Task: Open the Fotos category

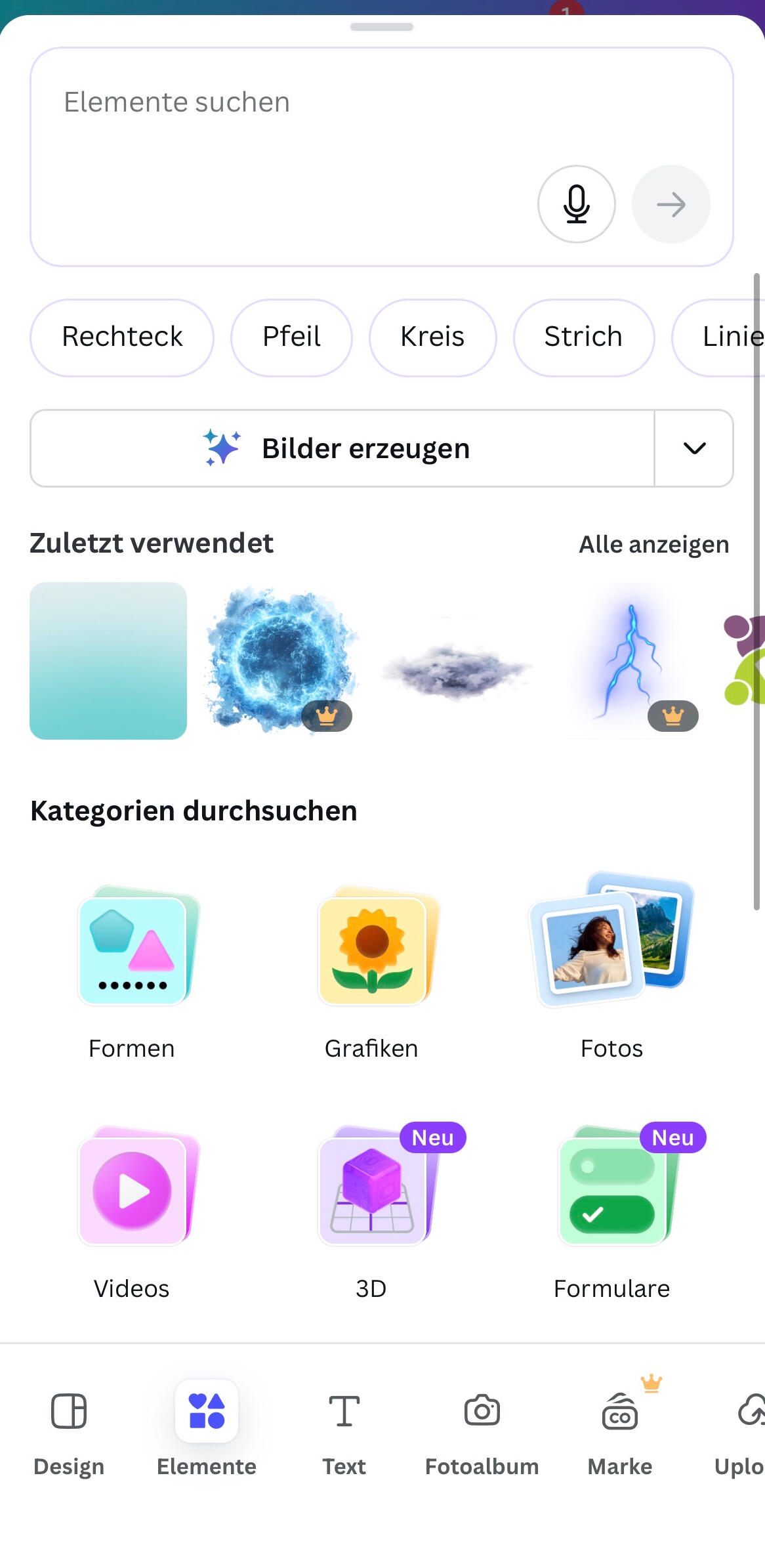Action: click(611, 965)
